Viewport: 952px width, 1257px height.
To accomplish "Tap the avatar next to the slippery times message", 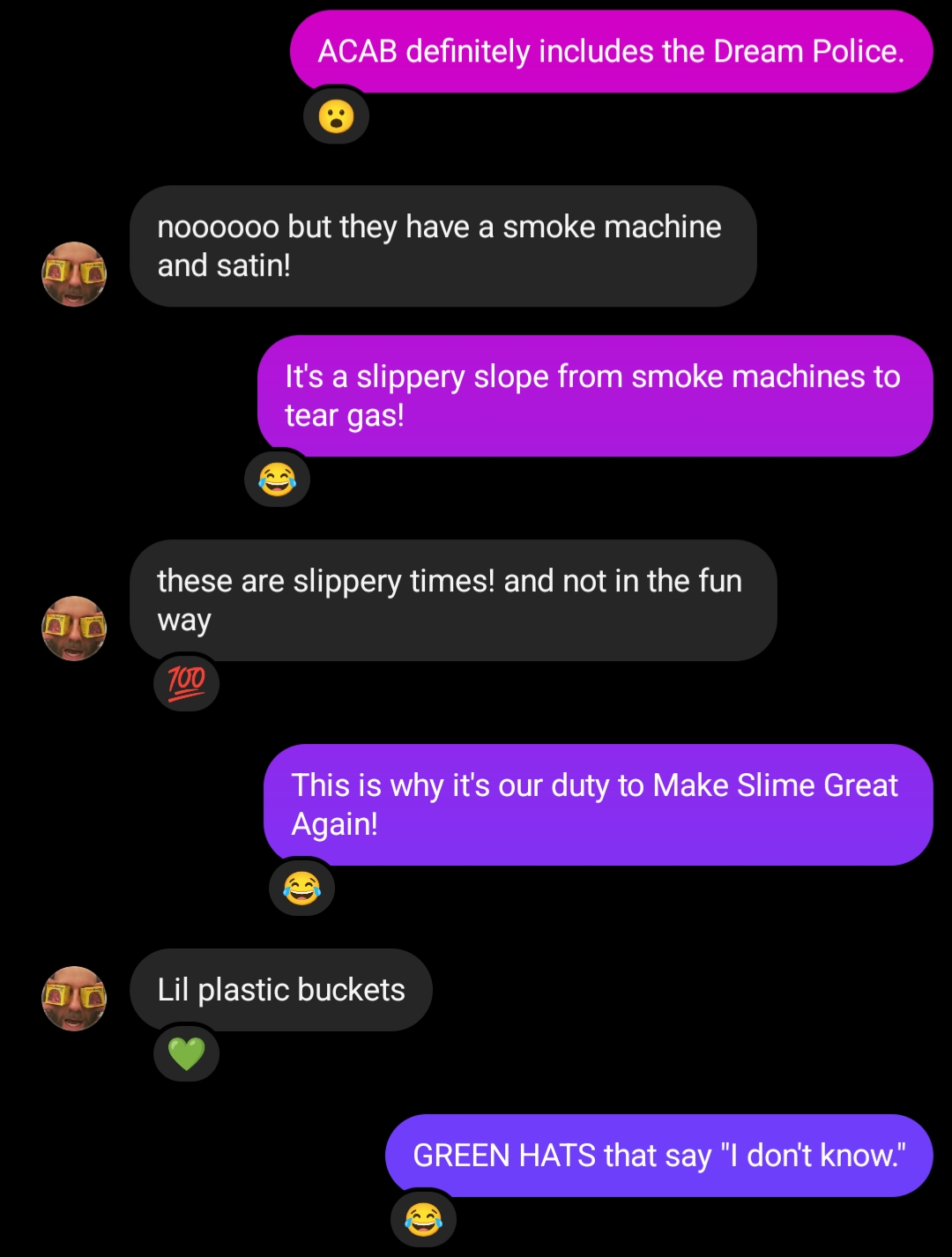I will (x=74, y=628).
